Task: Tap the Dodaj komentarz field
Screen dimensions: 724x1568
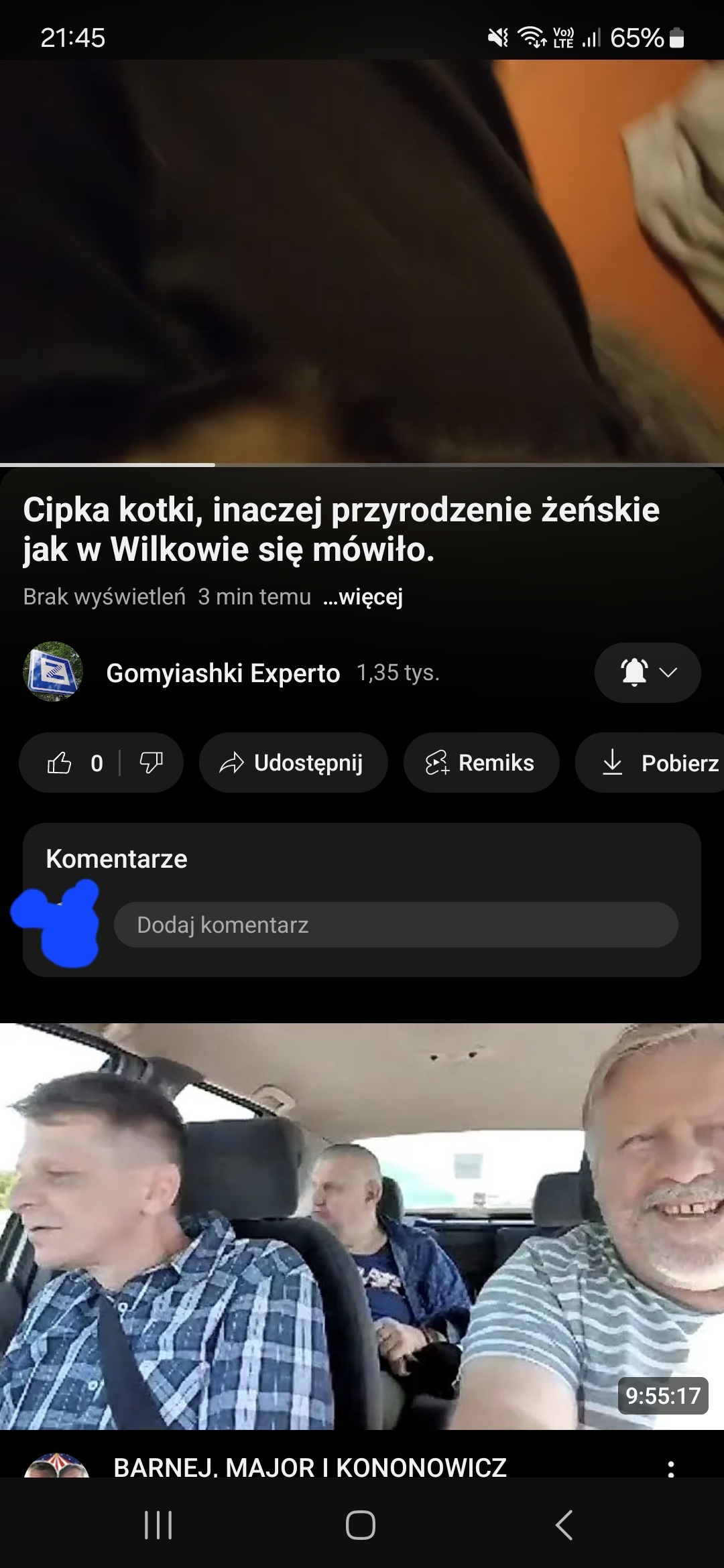Action: tap(396, 925)
